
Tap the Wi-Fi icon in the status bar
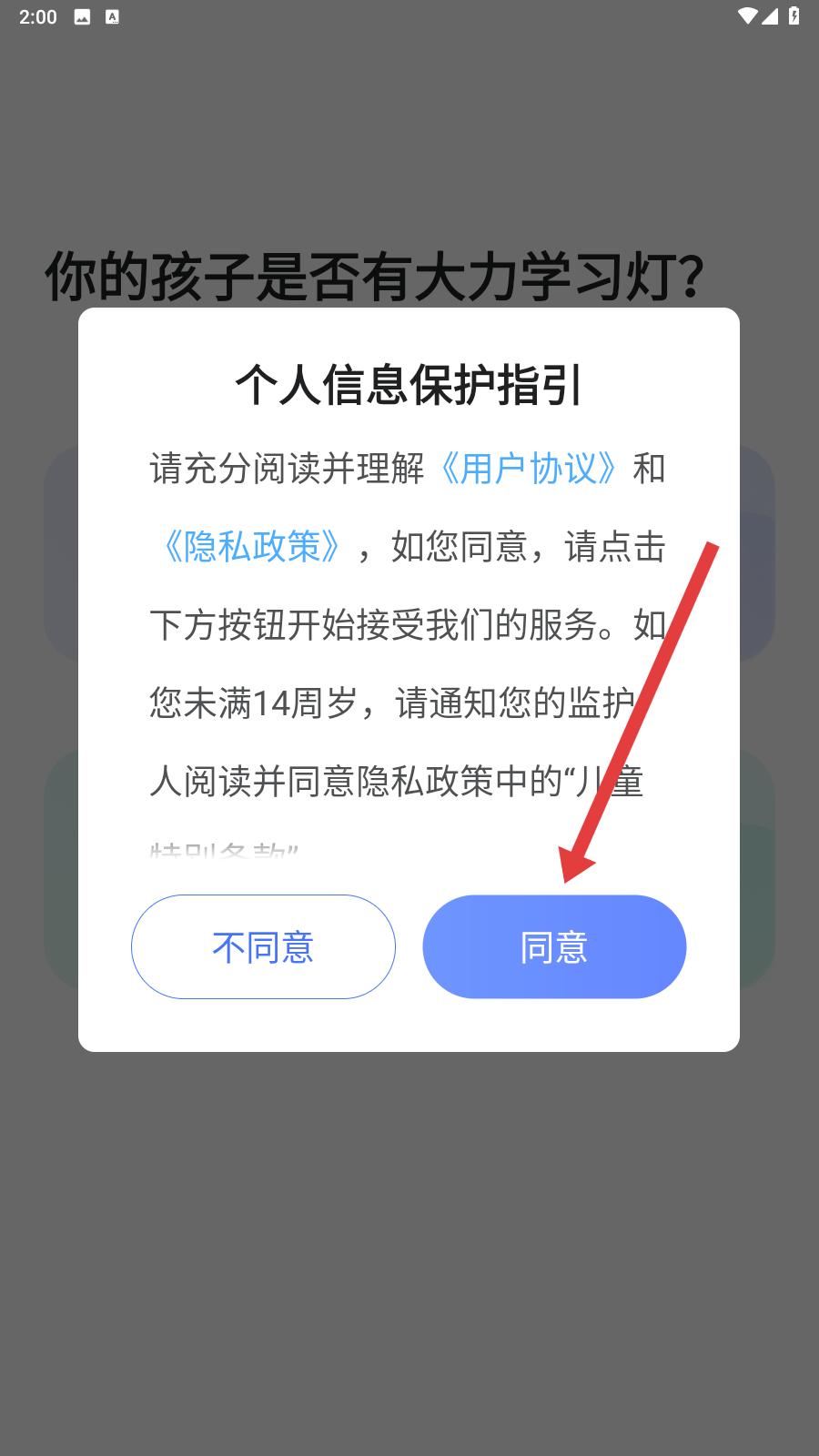[x=748, y=15]
